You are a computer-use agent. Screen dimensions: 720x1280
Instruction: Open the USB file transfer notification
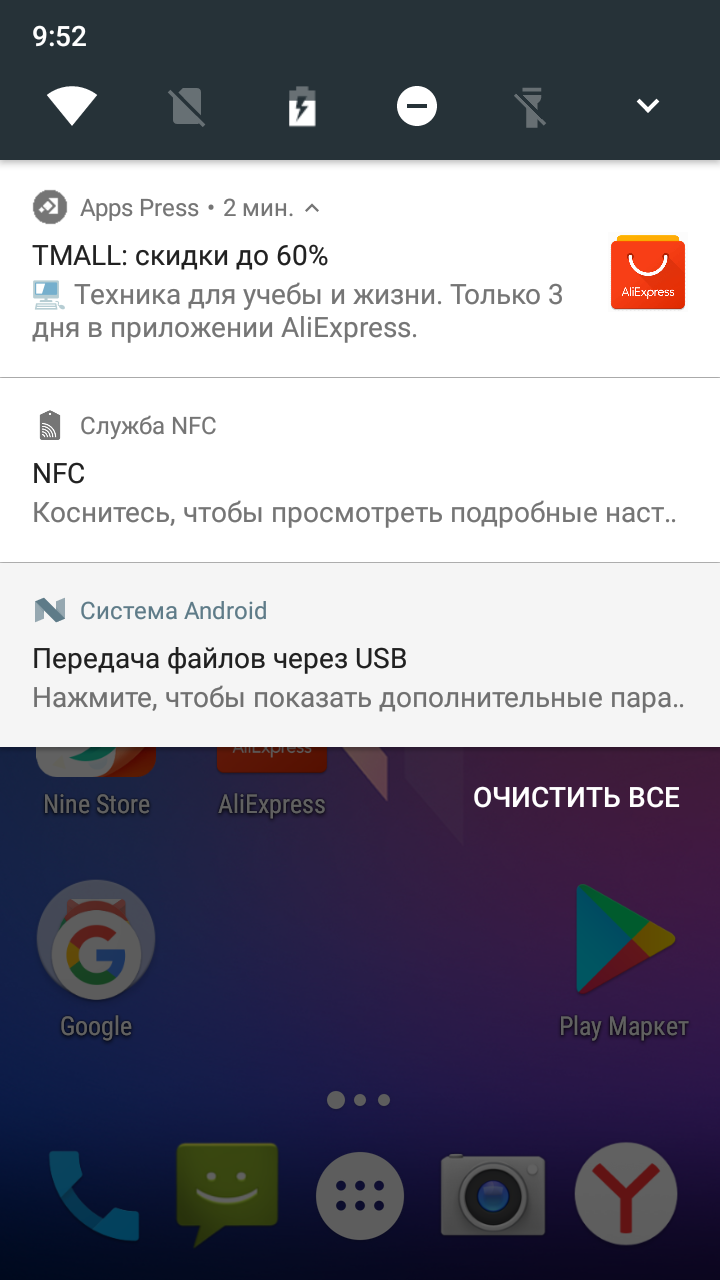click(x=360, y=655)
